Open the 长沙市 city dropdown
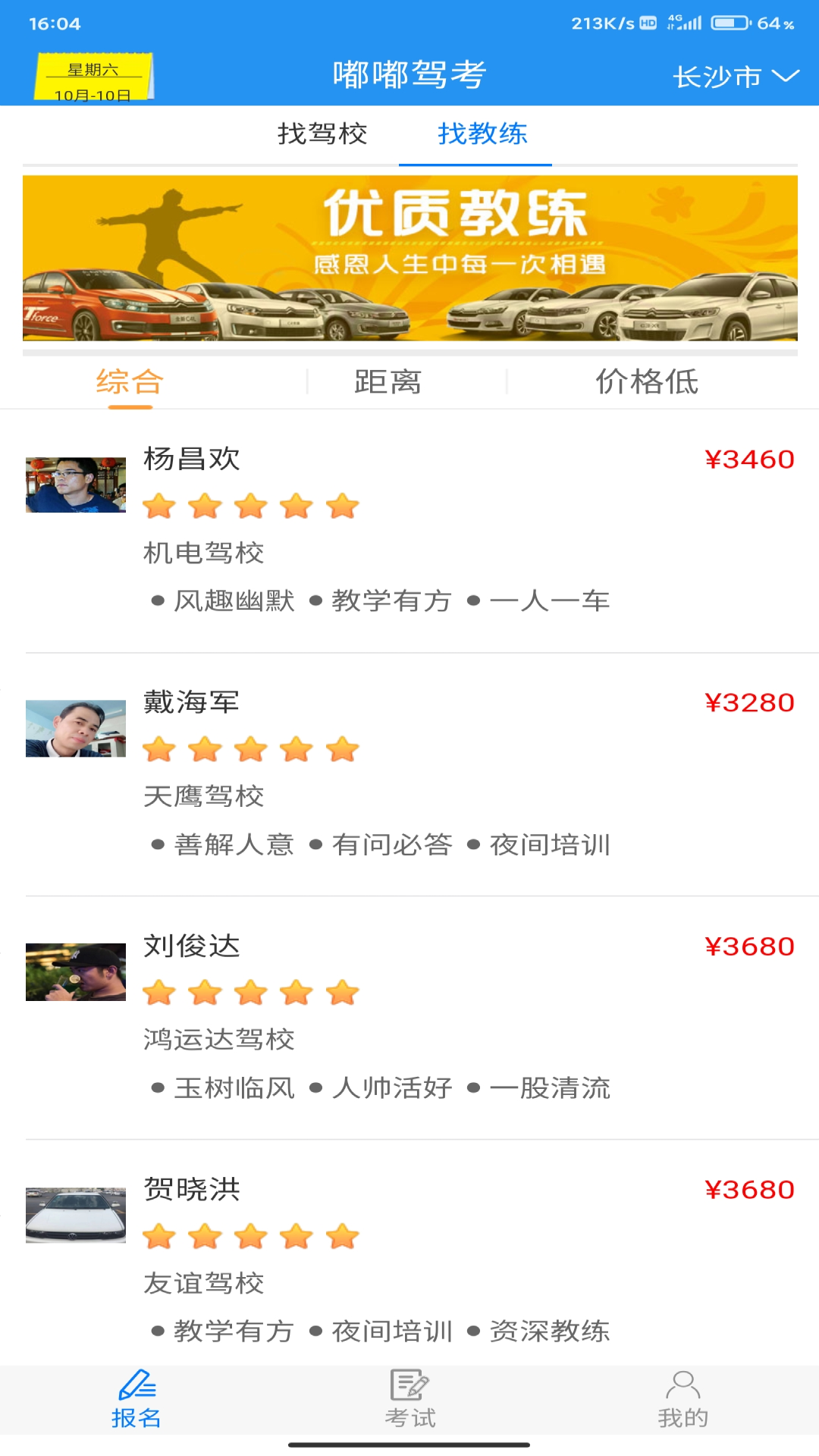 [x=735, y=77]
